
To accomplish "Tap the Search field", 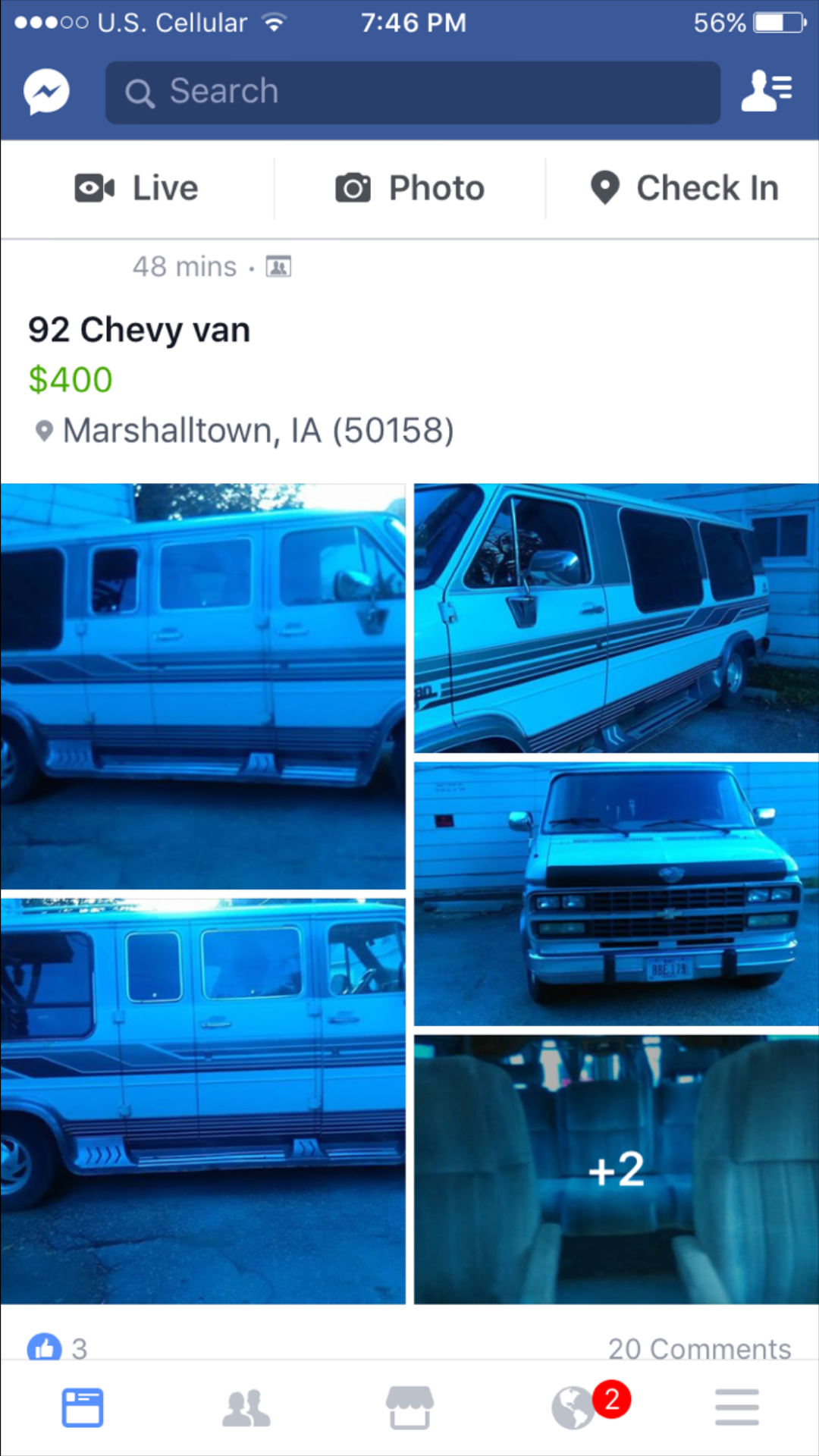I will tap(413, 93).
